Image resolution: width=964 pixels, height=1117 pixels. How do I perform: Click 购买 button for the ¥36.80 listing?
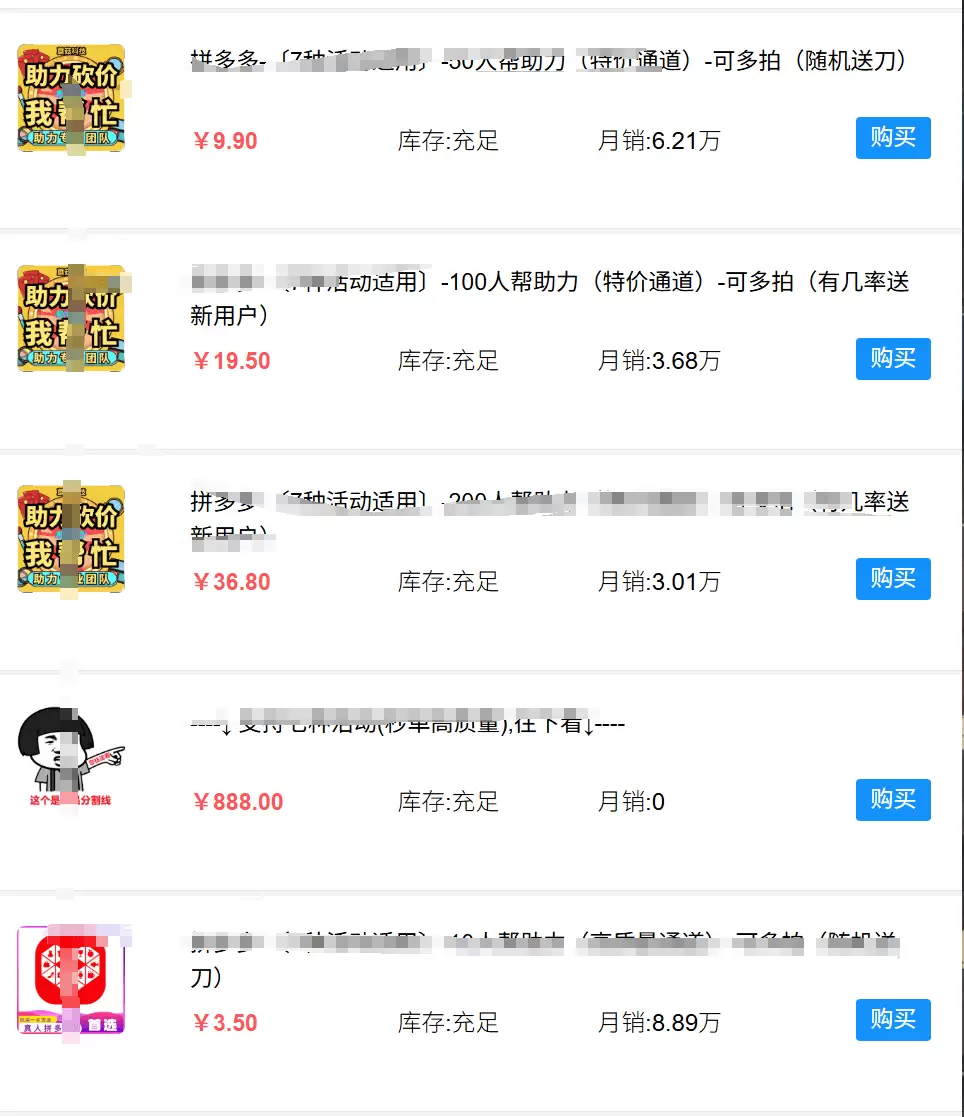click(x=891, y=579)
